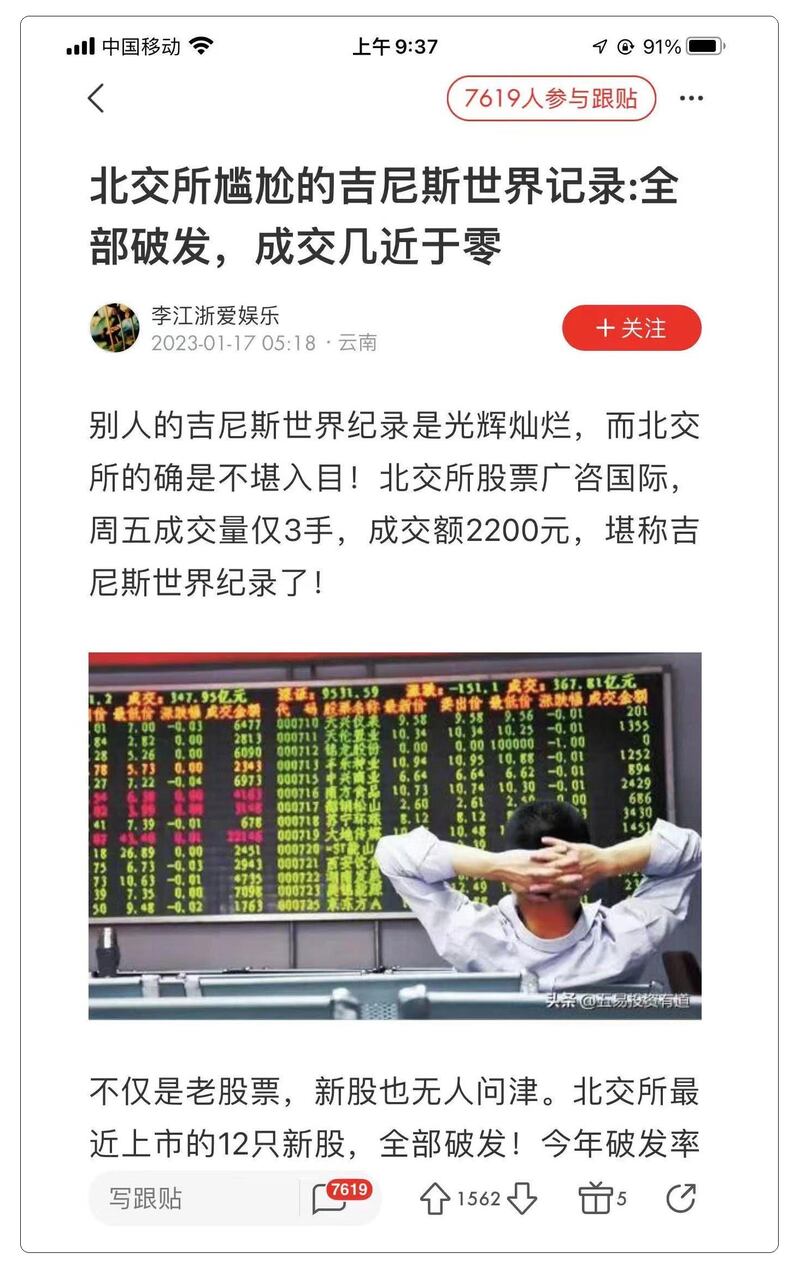Send a gift with the gift icon
The width and height of the screenshot is (800, 1272).
point(595,1198)
